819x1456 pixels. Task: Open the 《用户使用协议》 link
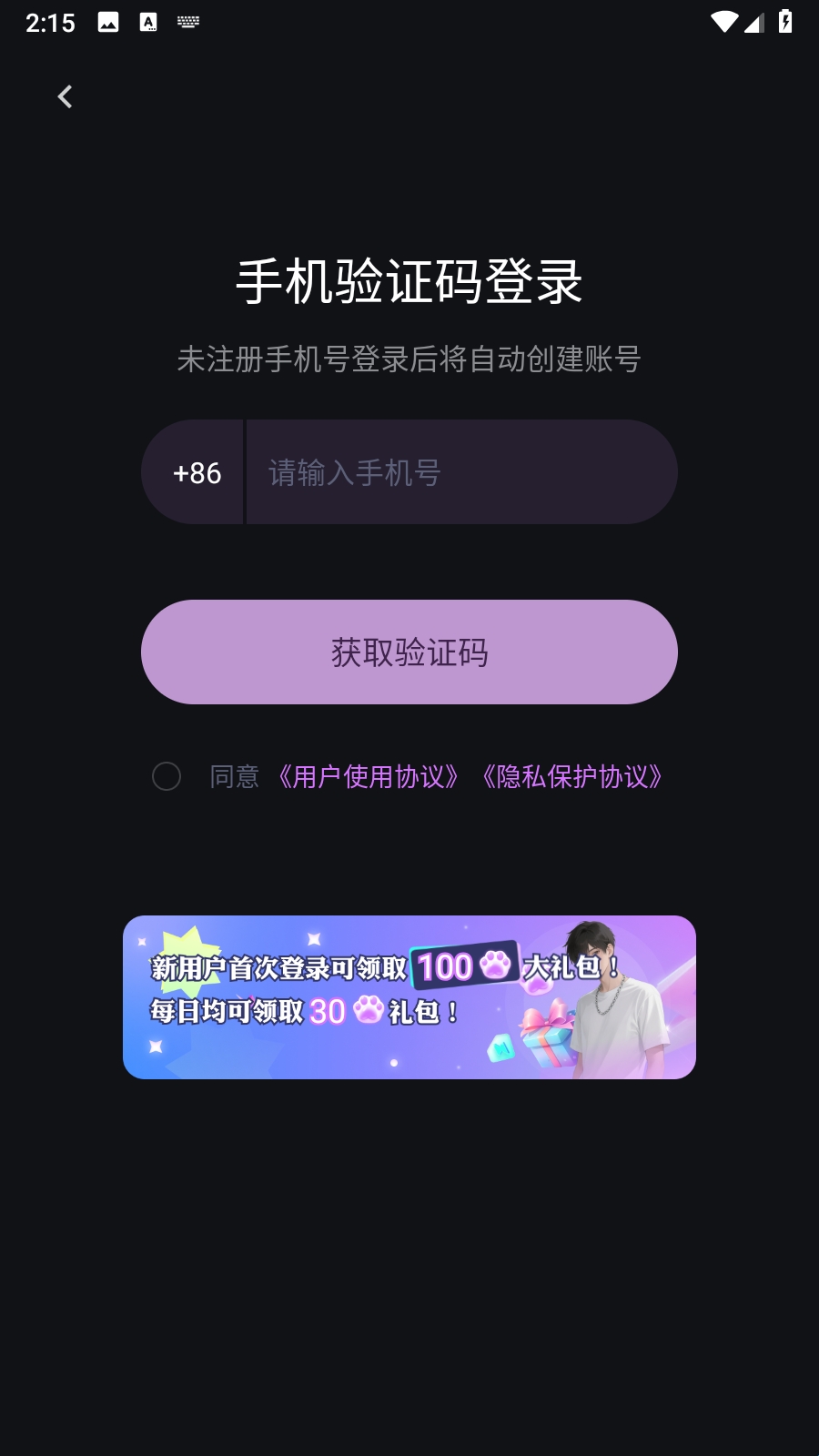coord(368,776)
